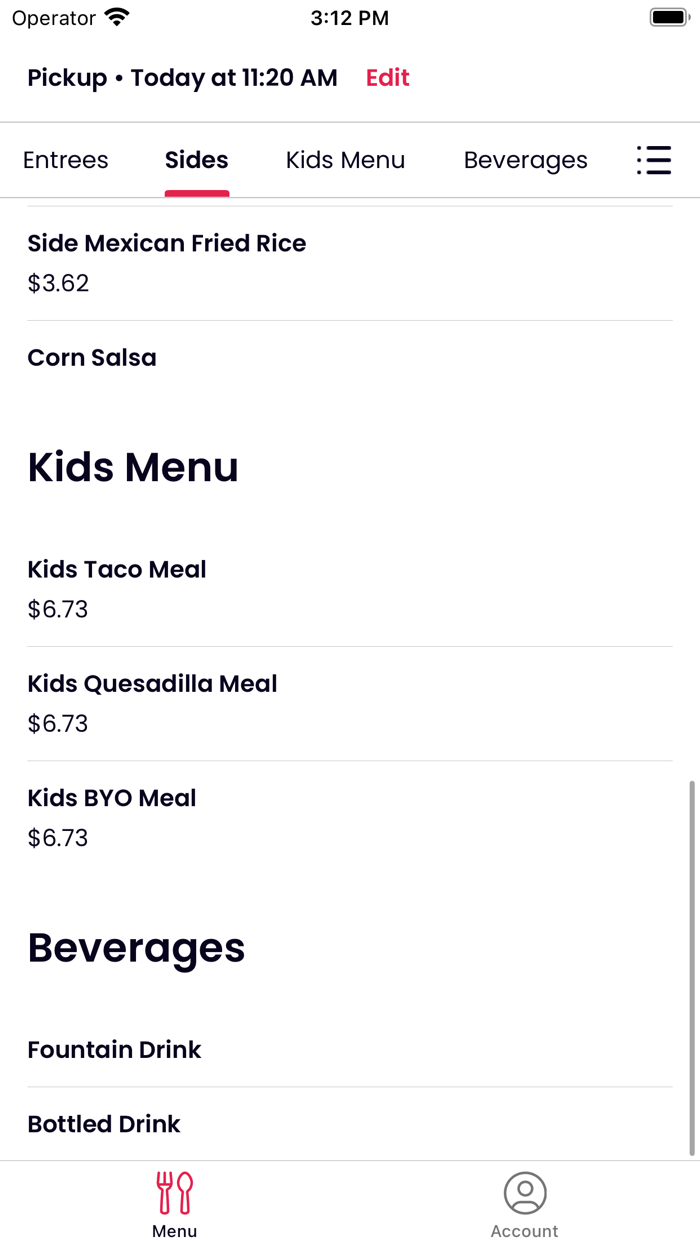Go to the Menu bottom tab
This screenshot has width=700, height=1244.
[x=175, y=1204]
